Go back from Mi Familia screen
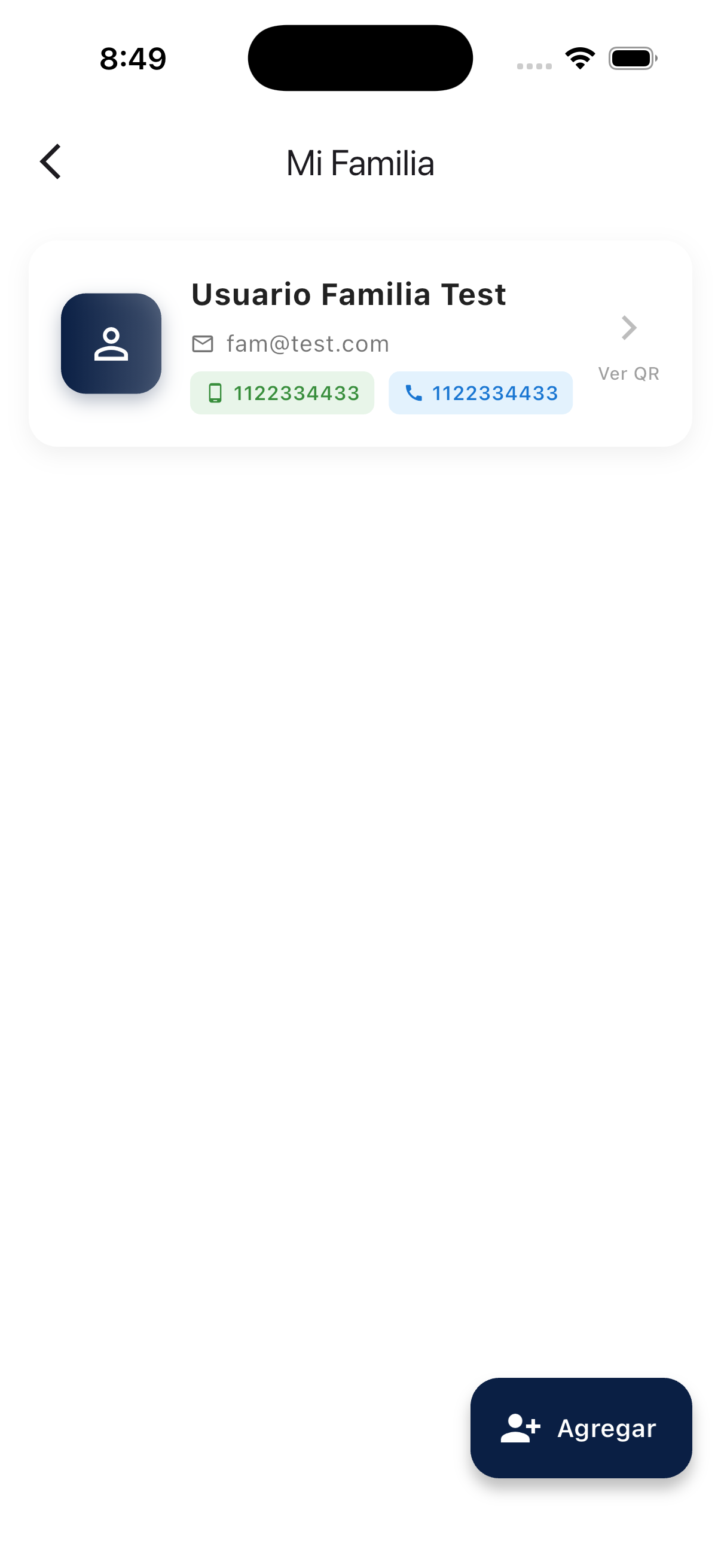The image size is (721, 1568). click(x=50, y=162)
